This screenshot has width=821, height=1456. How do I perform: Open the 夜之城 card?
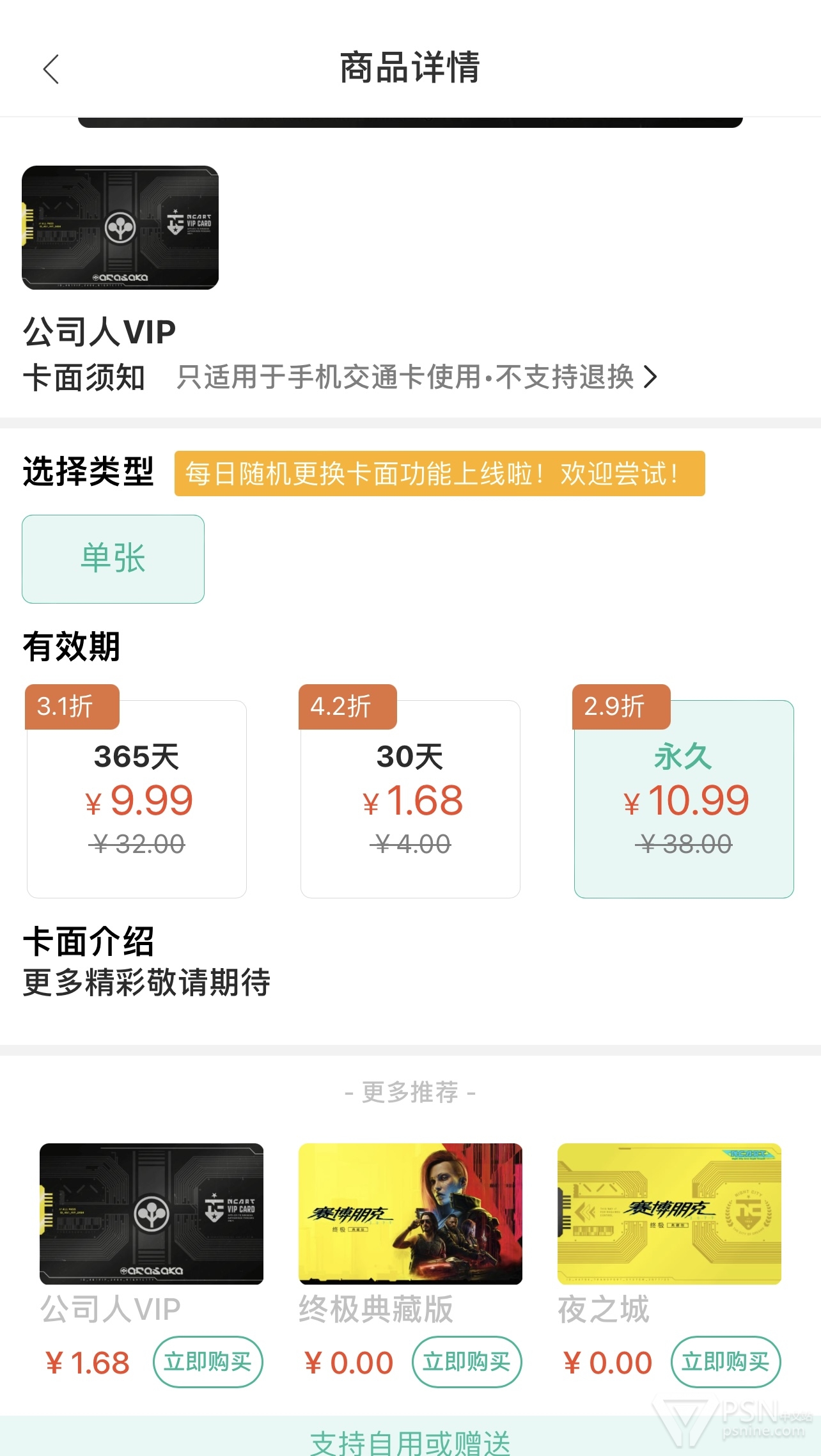click(669, 1214)
